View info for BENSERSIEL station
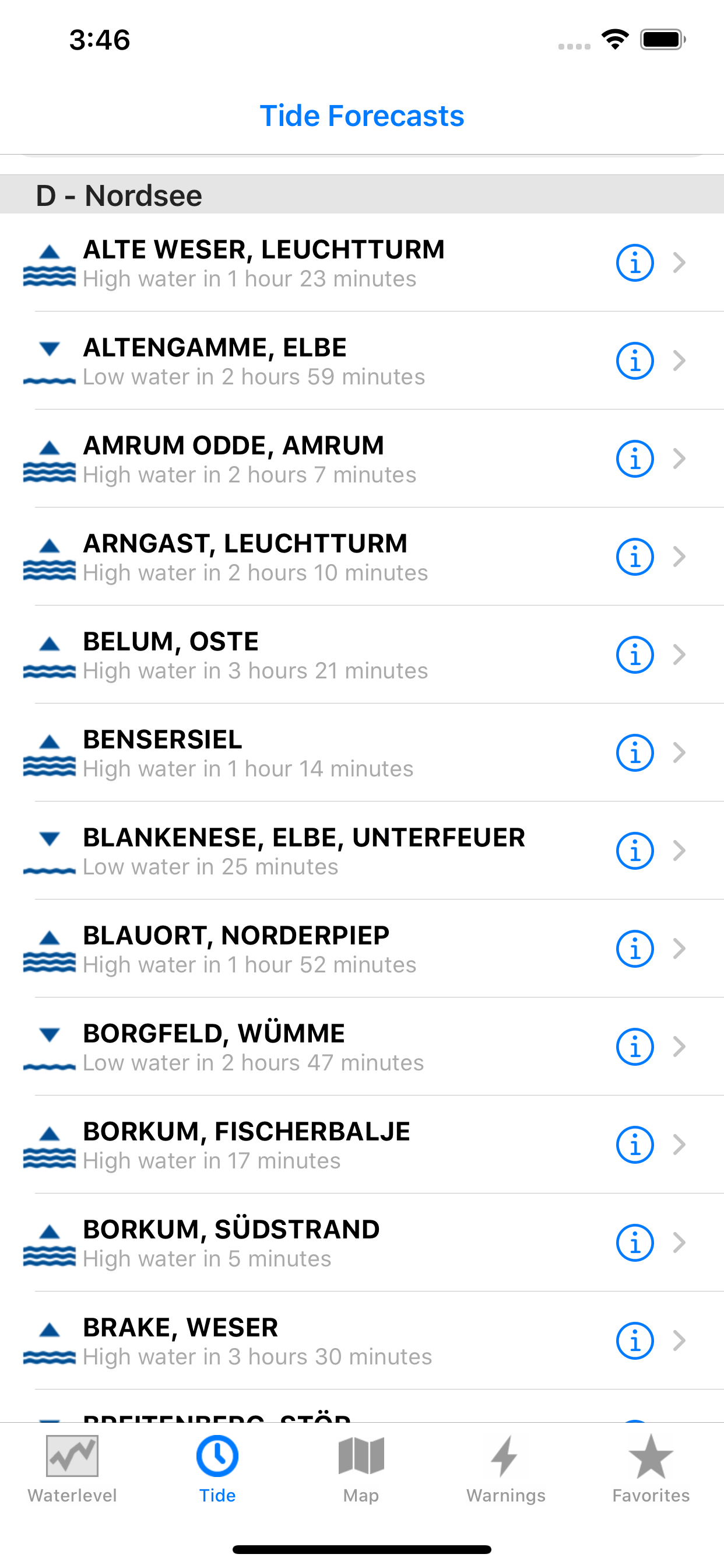Screen dimensions: 724x1568 coord(635,753)
